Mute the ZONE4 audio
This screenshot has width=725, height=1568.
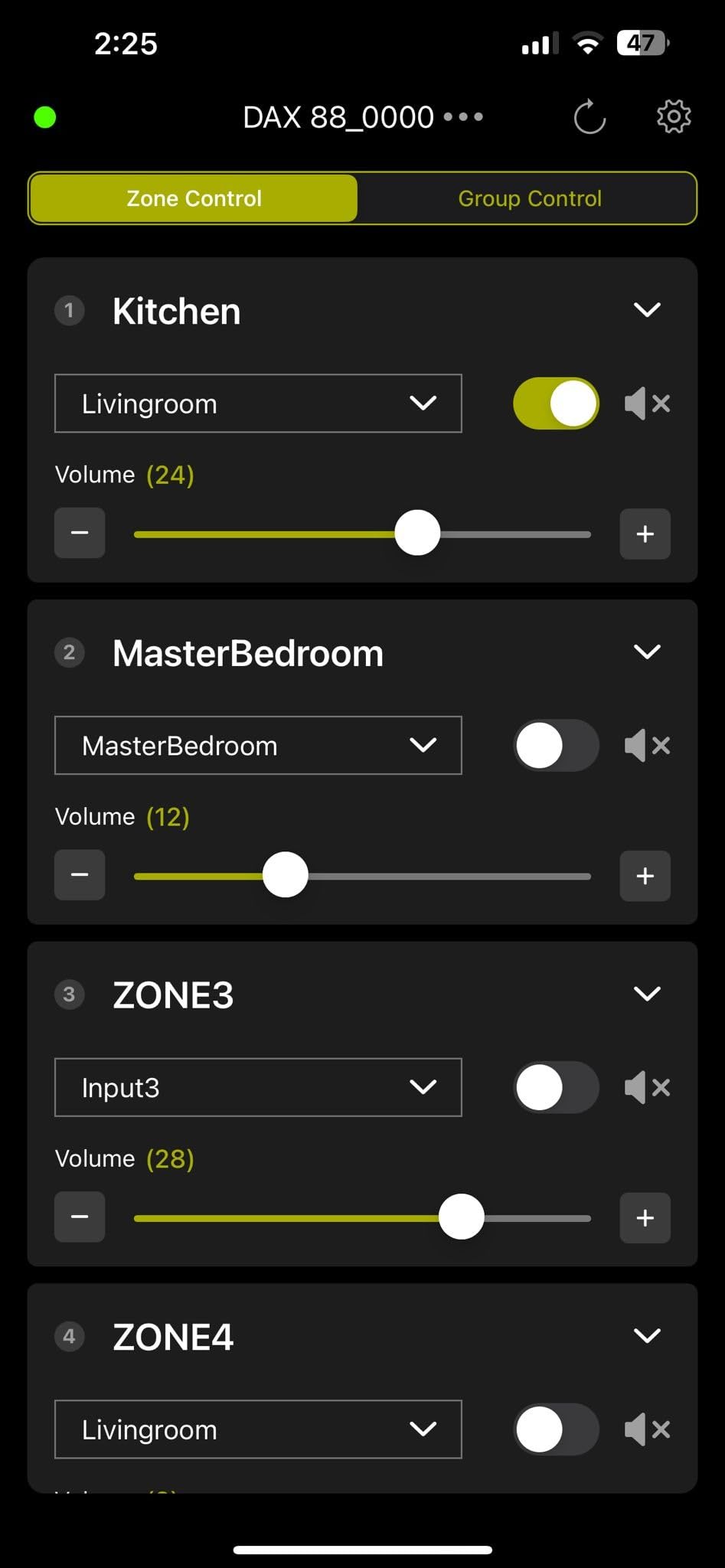tap(647, 1429)
